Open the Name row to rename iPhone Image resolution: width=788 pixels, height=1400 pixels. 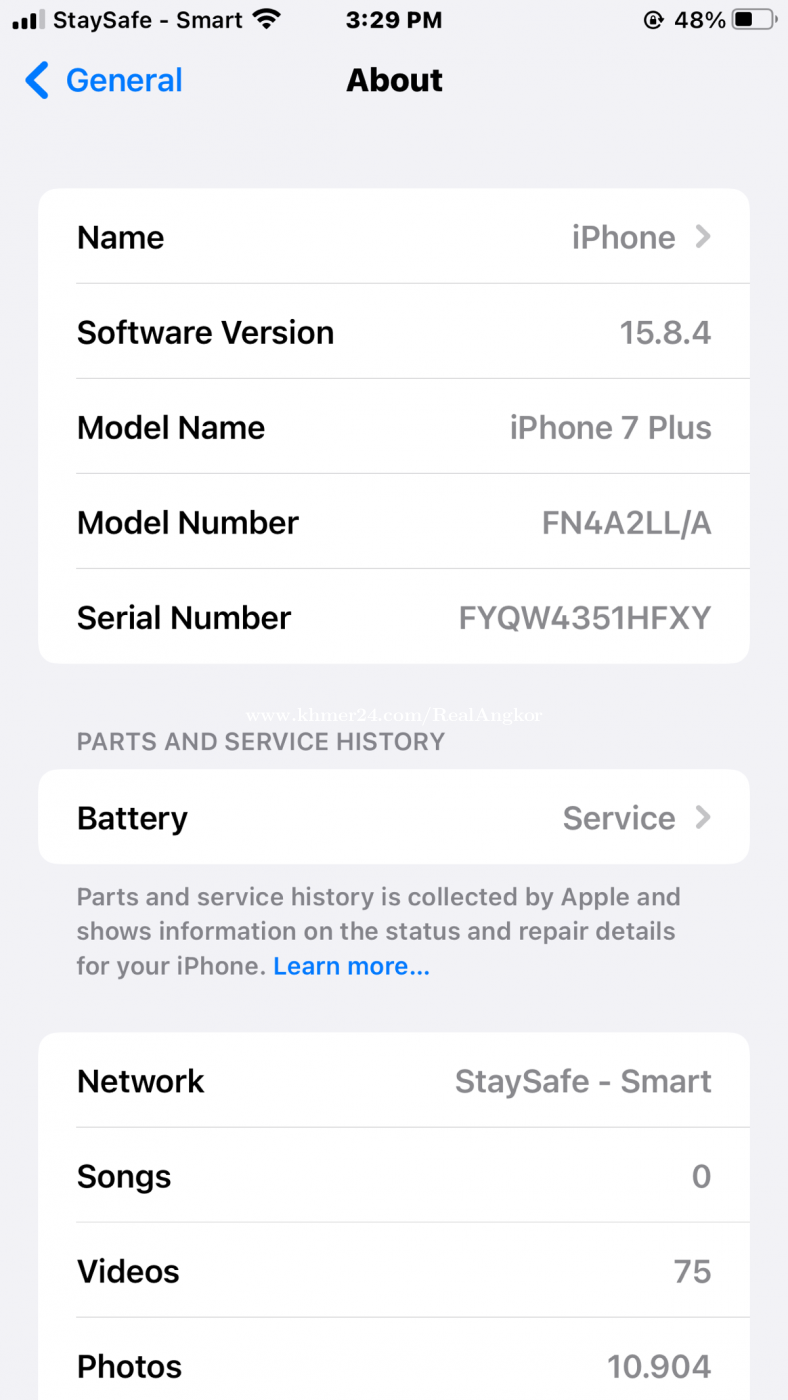[x=394, y=237]
